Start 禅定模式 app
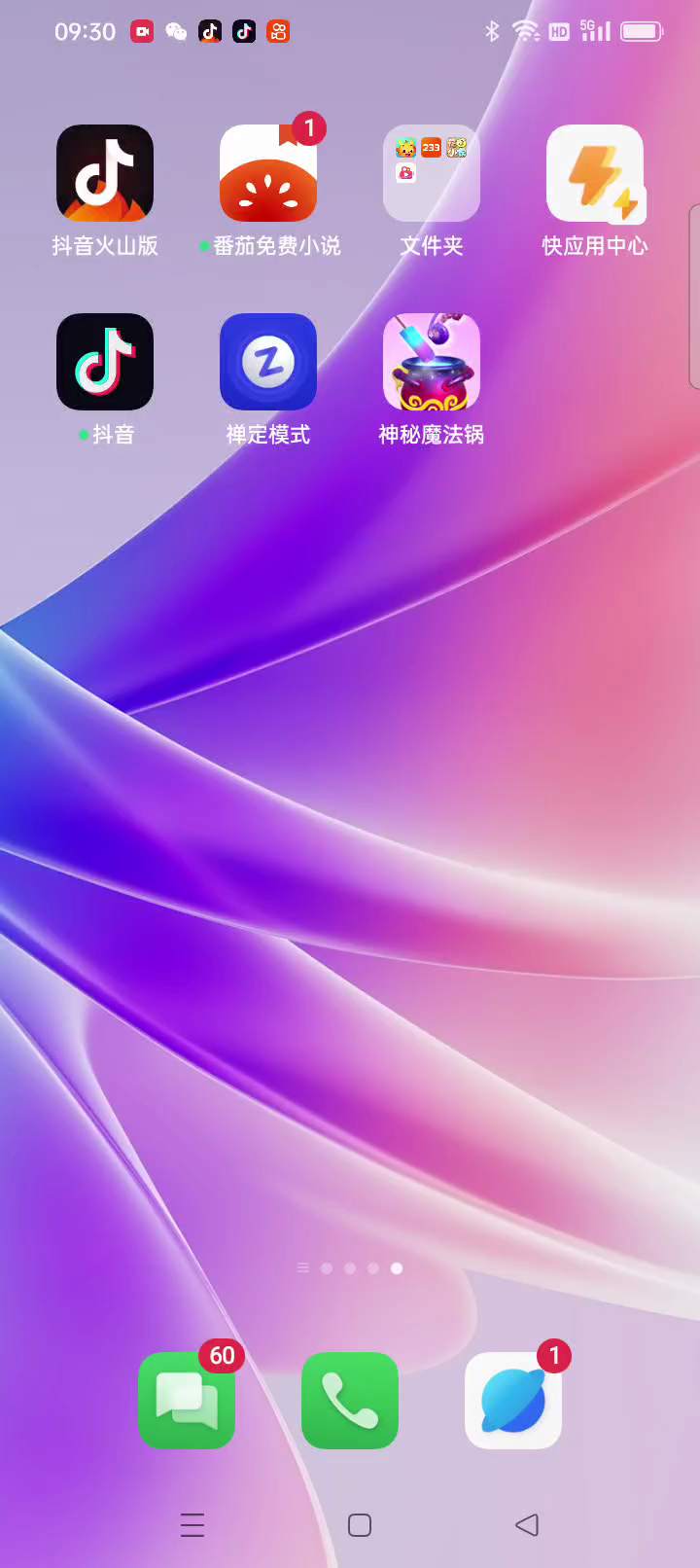Viewport: 700px width, 1568px height. pos(268,362)
